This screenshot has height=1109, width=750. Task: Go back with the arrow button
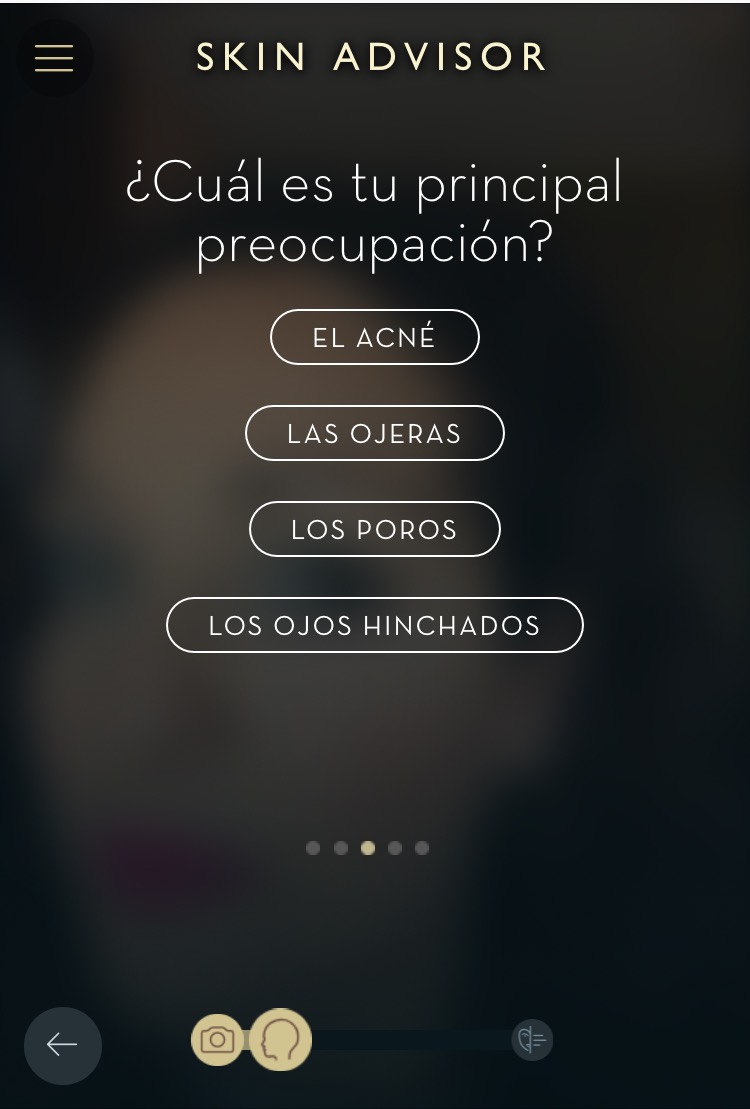click(62, 1045)
